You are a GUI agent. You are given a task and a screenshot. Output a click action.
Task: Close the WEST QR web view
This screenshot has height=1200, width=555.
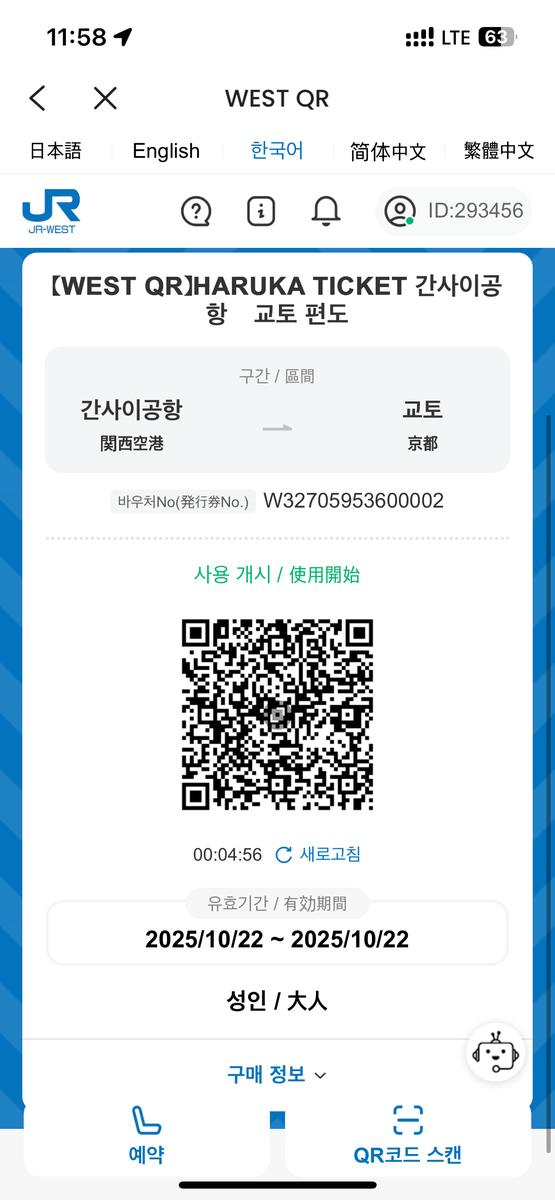pyautogui.click(x=105, y=98)
